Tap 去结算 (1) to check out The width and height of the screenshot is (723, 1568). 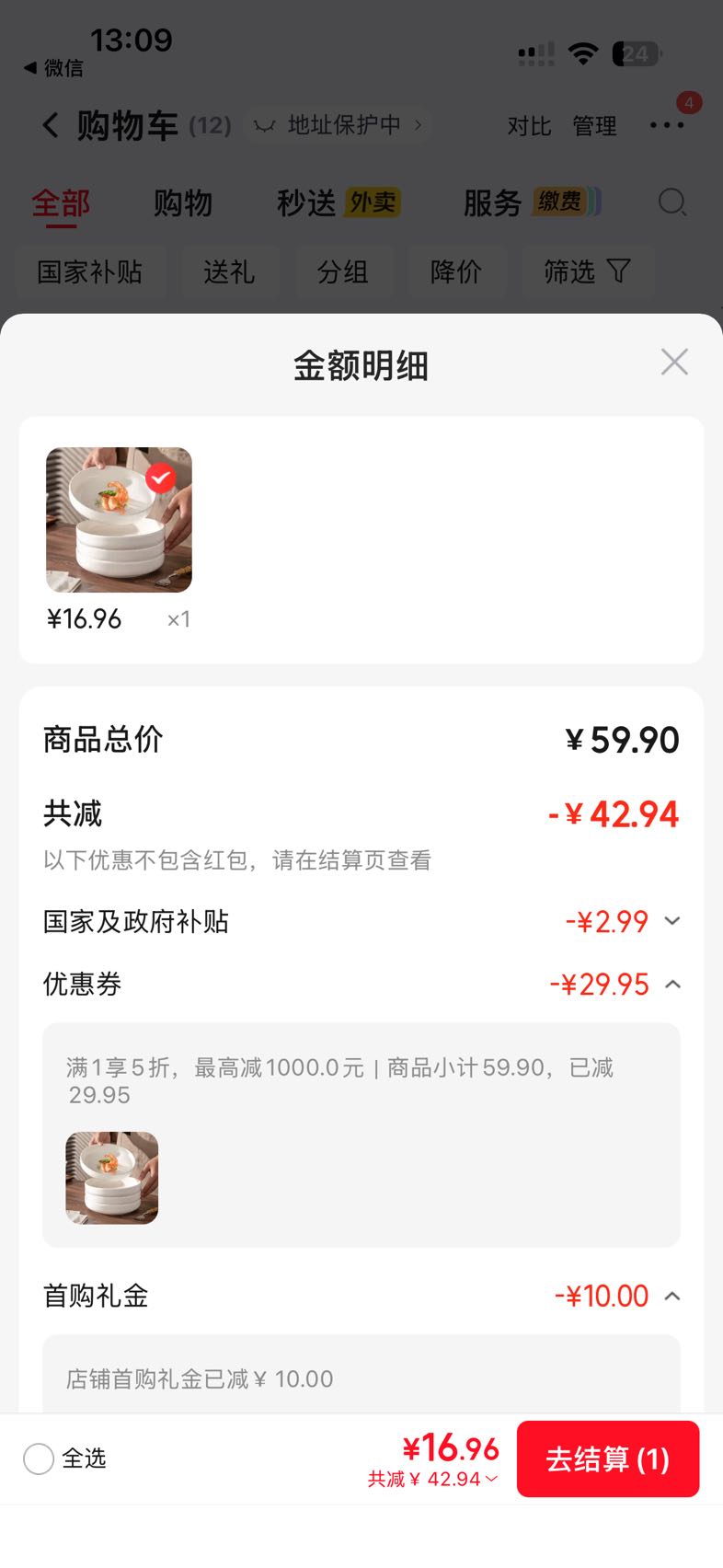(x=608, y=1458)
